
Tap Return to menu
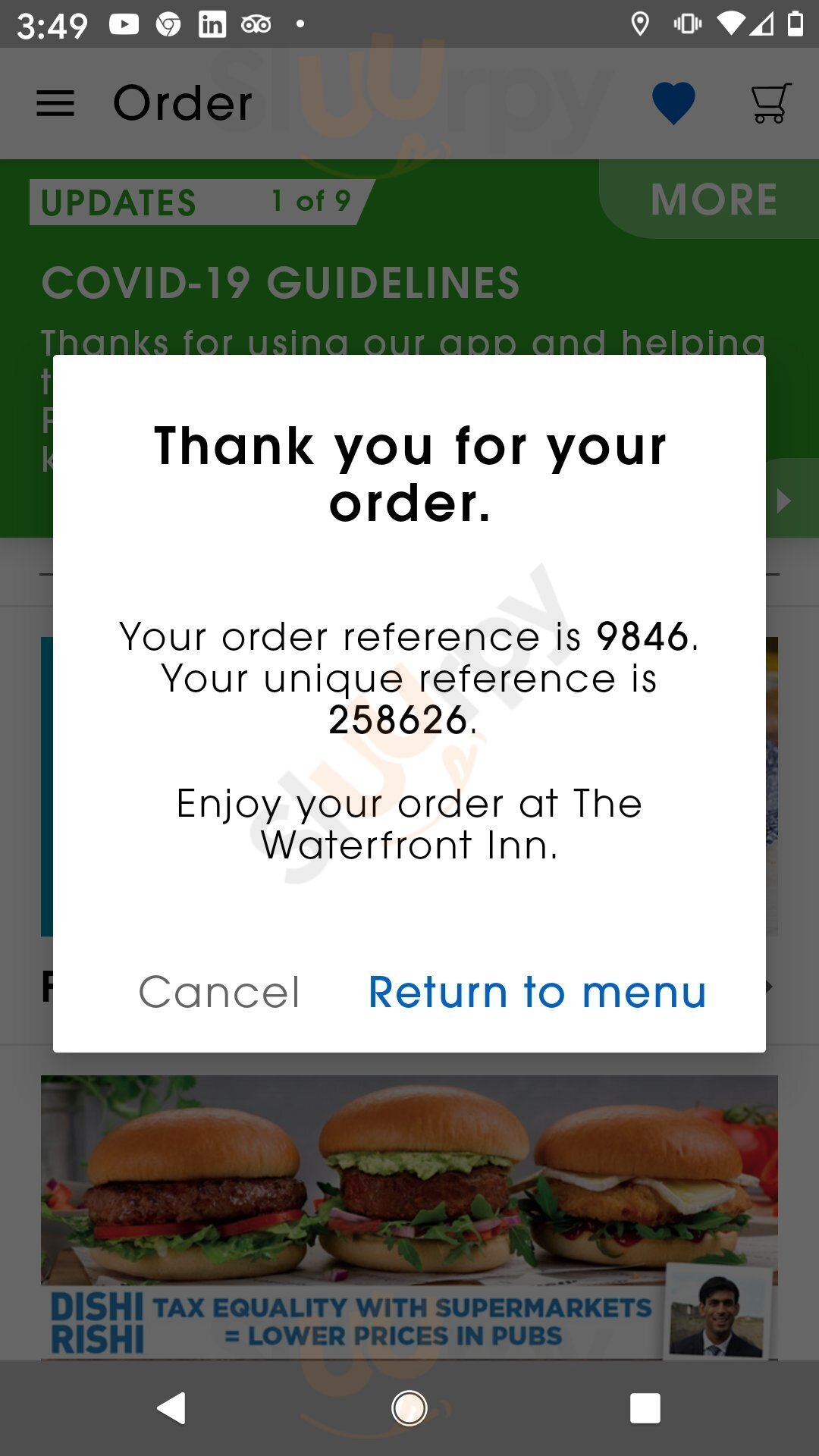pyautogui.click(x=537, y=992)
